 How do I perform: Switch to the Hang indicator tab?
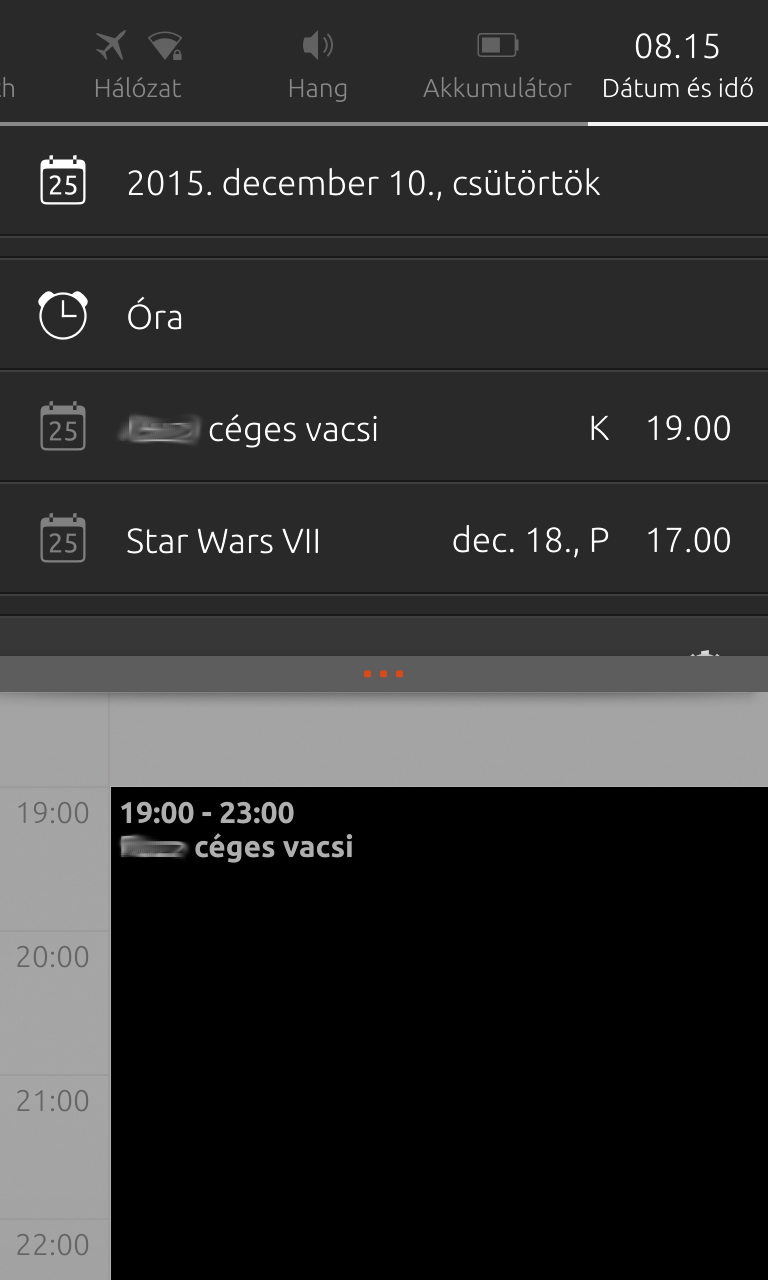317,66
